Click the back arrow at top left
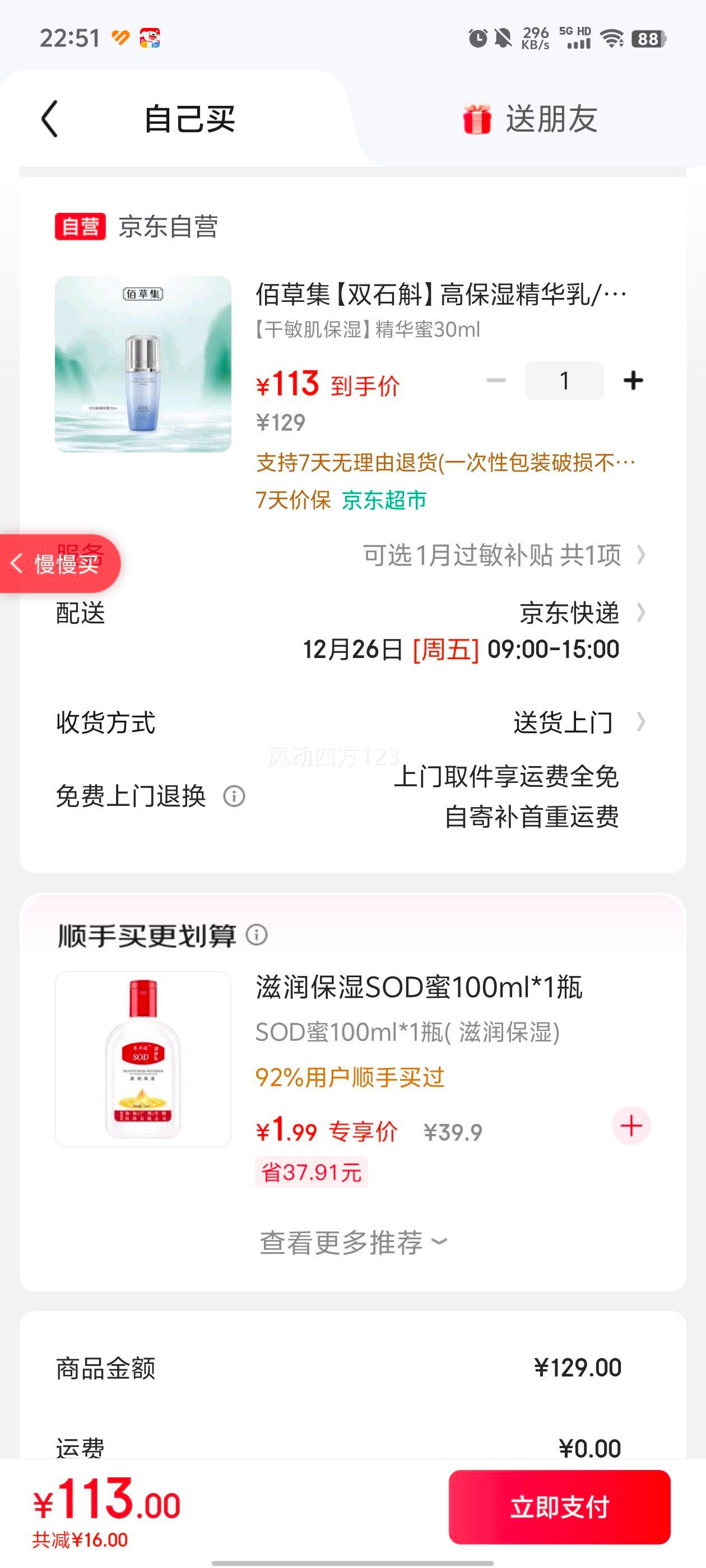 pyautogui.click(x=49, y=119)
